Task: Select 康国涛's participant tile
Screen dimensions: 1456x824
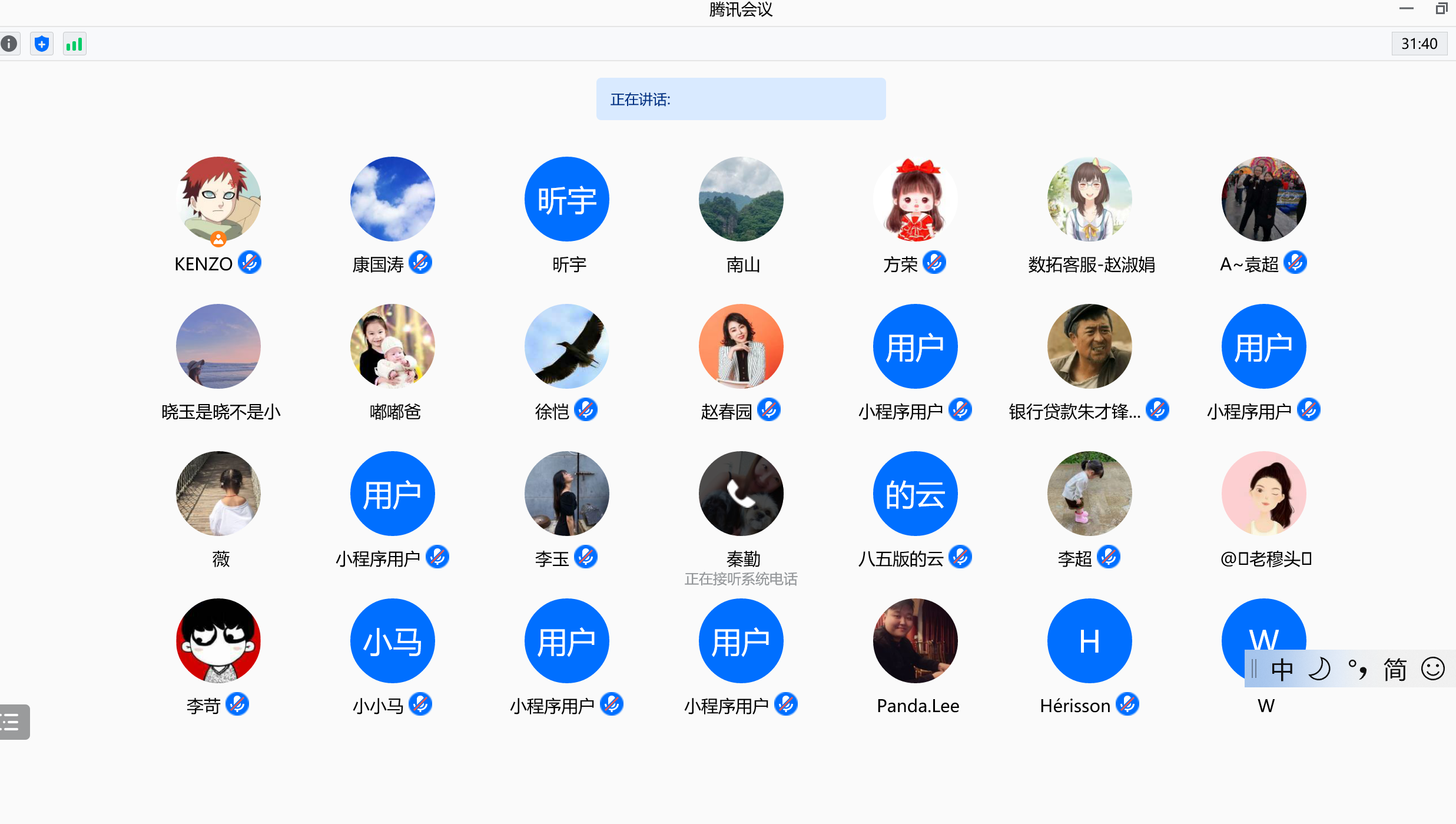Action: pos(392,199)
